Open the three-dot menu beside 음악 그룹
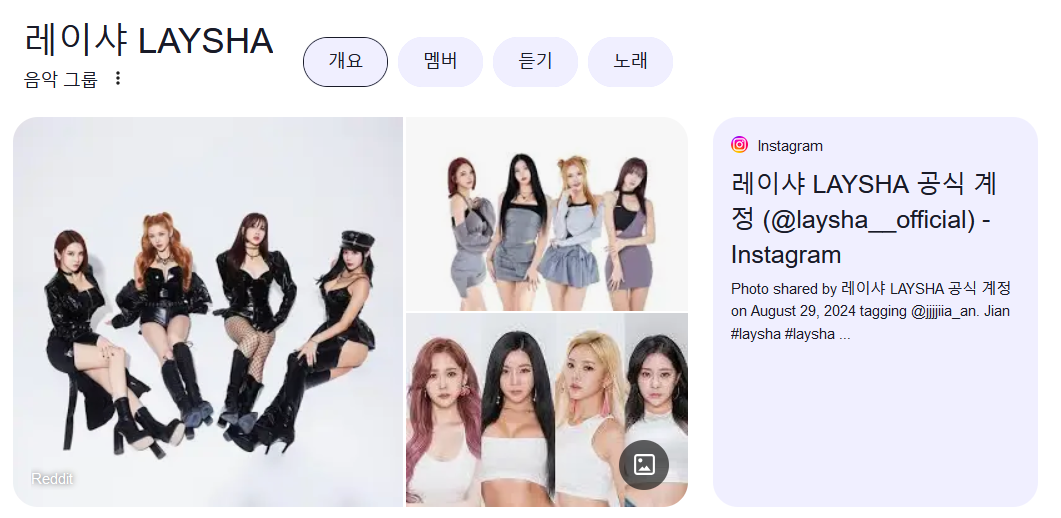The width and height of the screenshot is (1061, 518). [x=118, y=78]
